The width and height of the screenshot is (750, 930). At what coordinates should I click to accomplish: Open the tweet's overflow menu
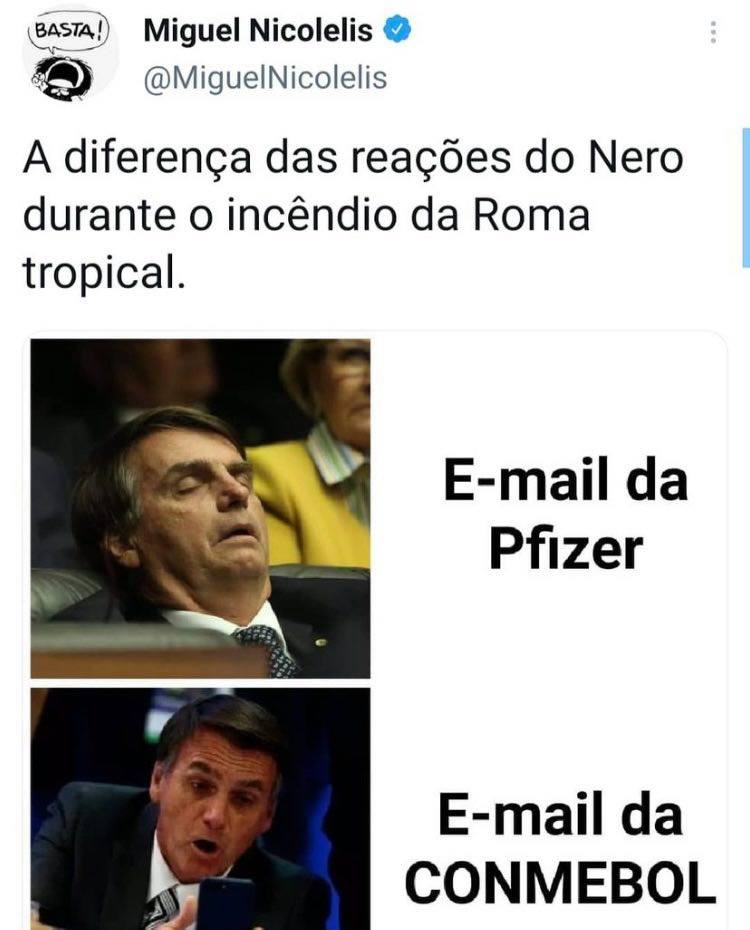click(713, 32)
